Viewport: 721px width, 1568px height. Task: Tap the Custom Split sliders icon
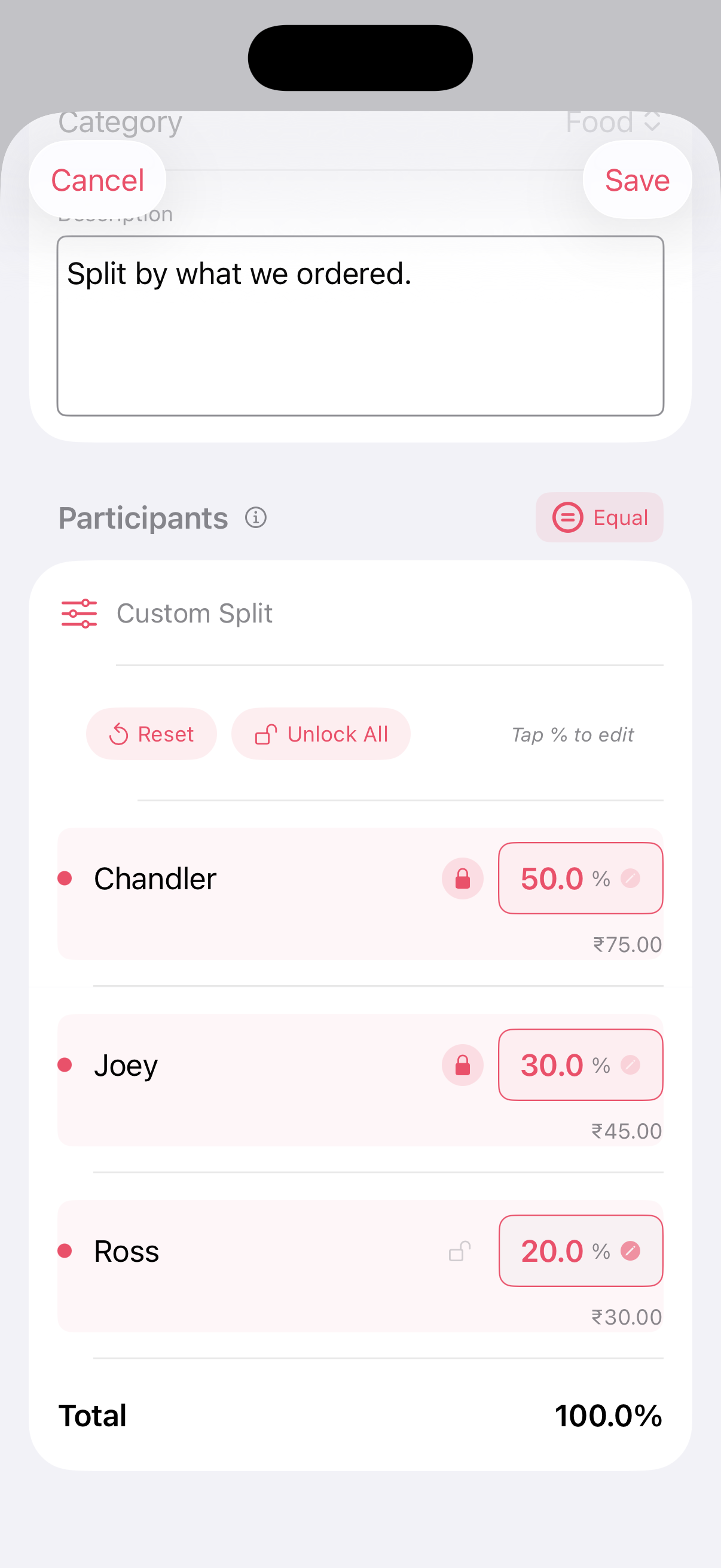78,613
